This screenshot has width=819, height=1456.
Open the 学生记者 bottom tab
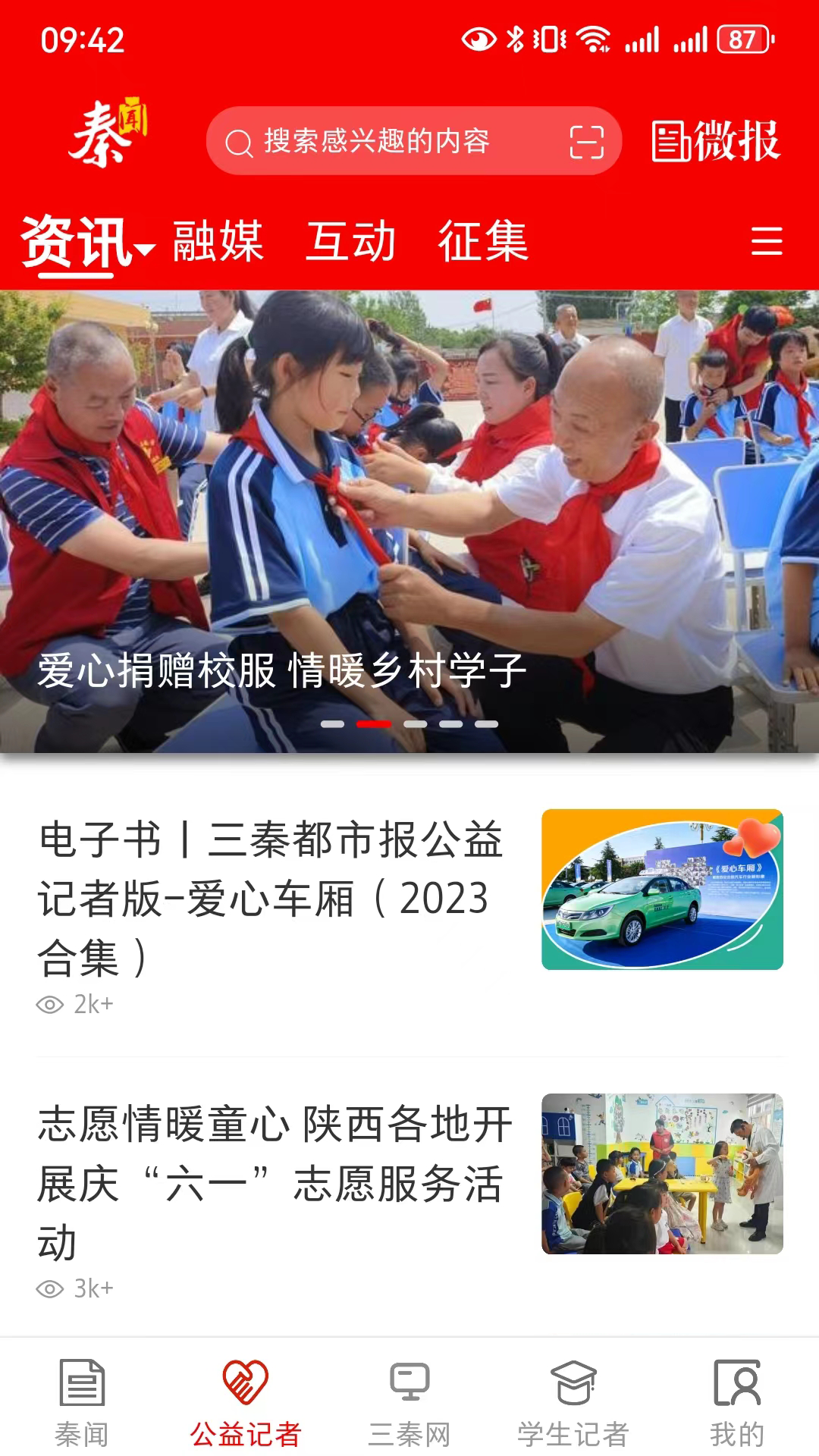[x=573, y=1401]
